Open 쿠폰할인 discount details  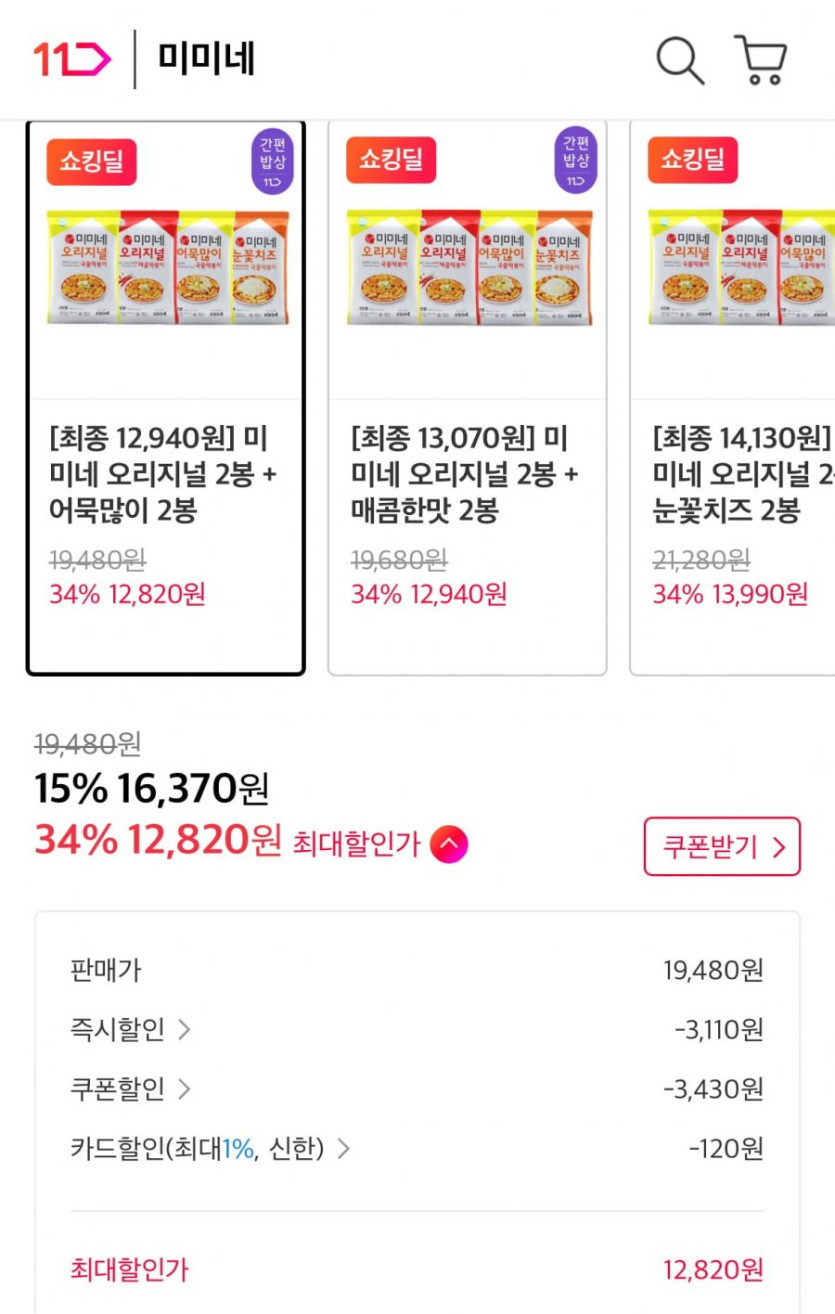pos(130,1089)
